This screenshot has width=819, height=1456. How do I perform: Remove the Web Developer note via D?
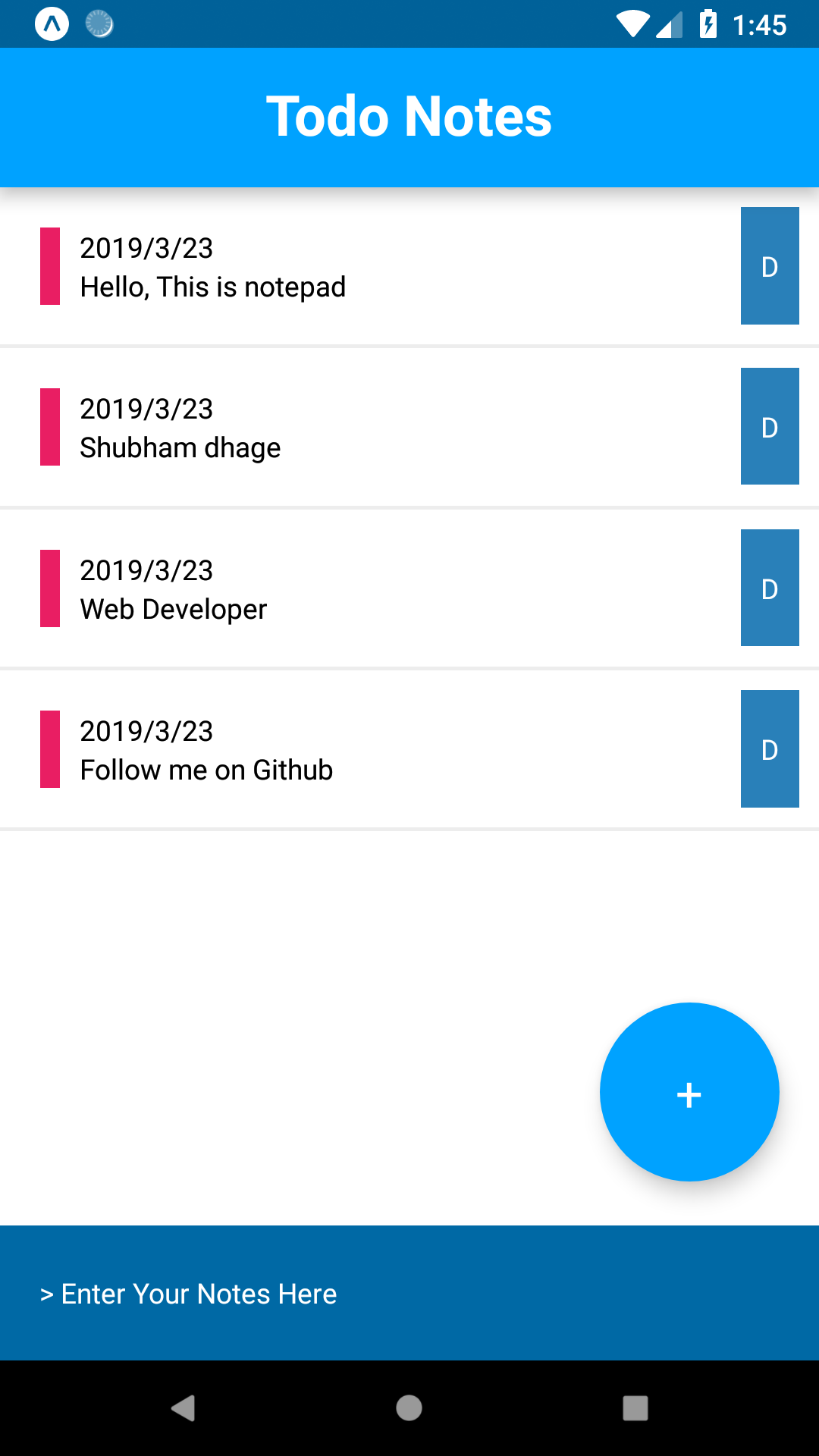pyautogui.click(x=770, y=588)
